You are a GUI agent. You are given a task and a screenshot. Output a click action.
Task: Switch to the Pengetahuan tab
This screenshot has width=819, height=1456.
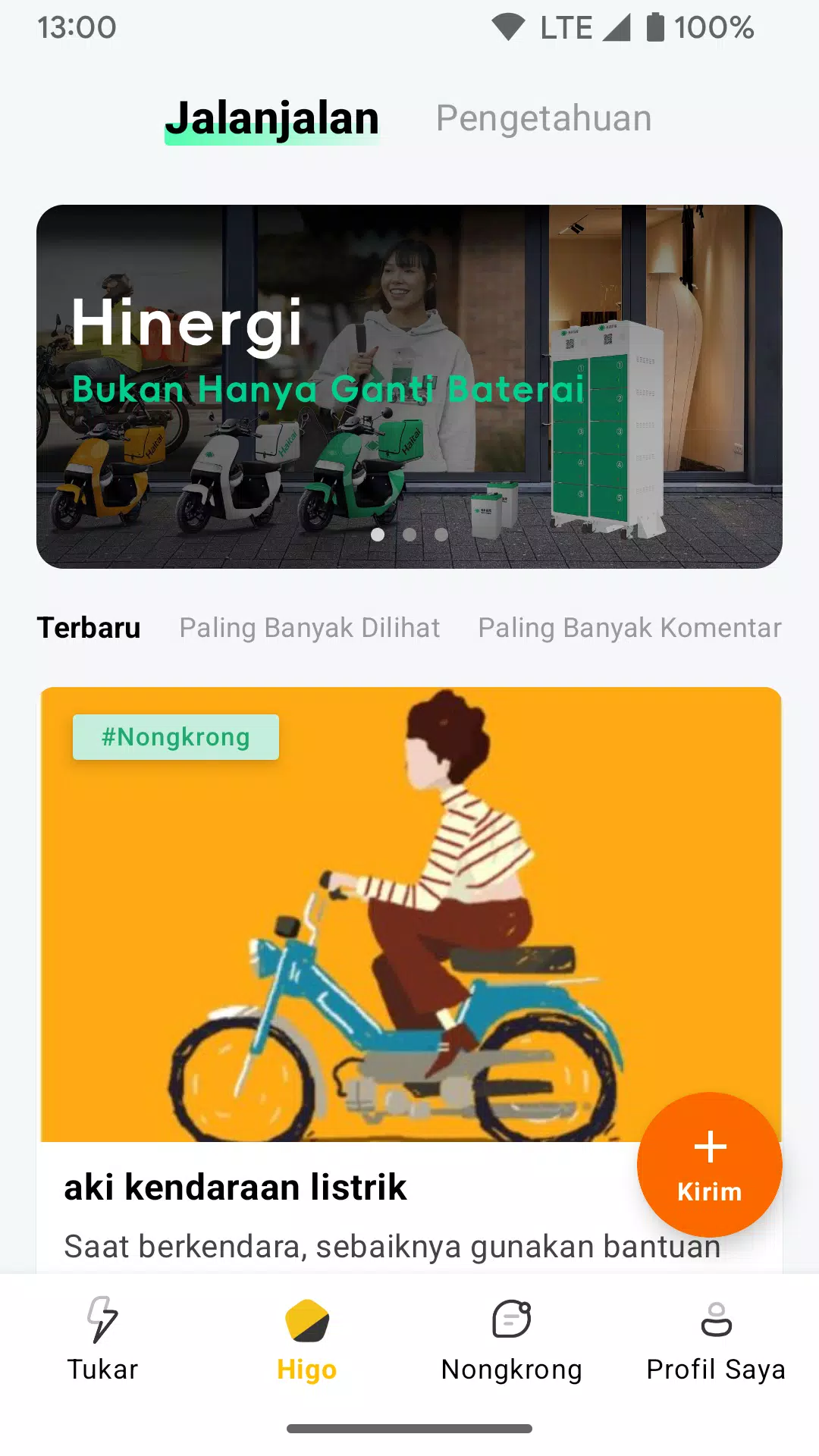pyautogui.click(x=543, y=118)
